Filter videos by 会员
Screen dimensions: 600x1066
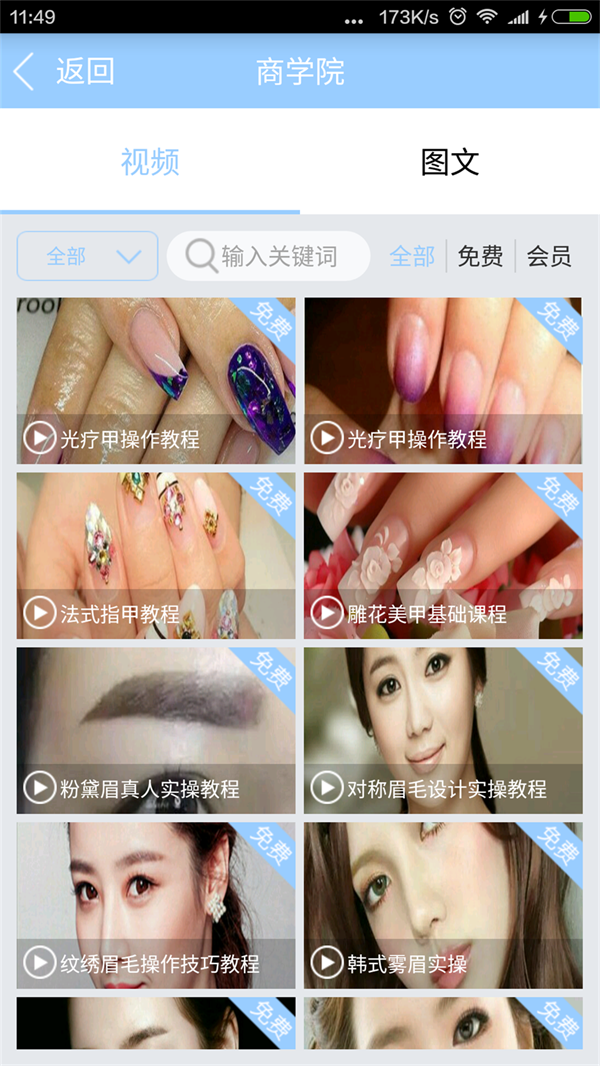pos(549,257)
